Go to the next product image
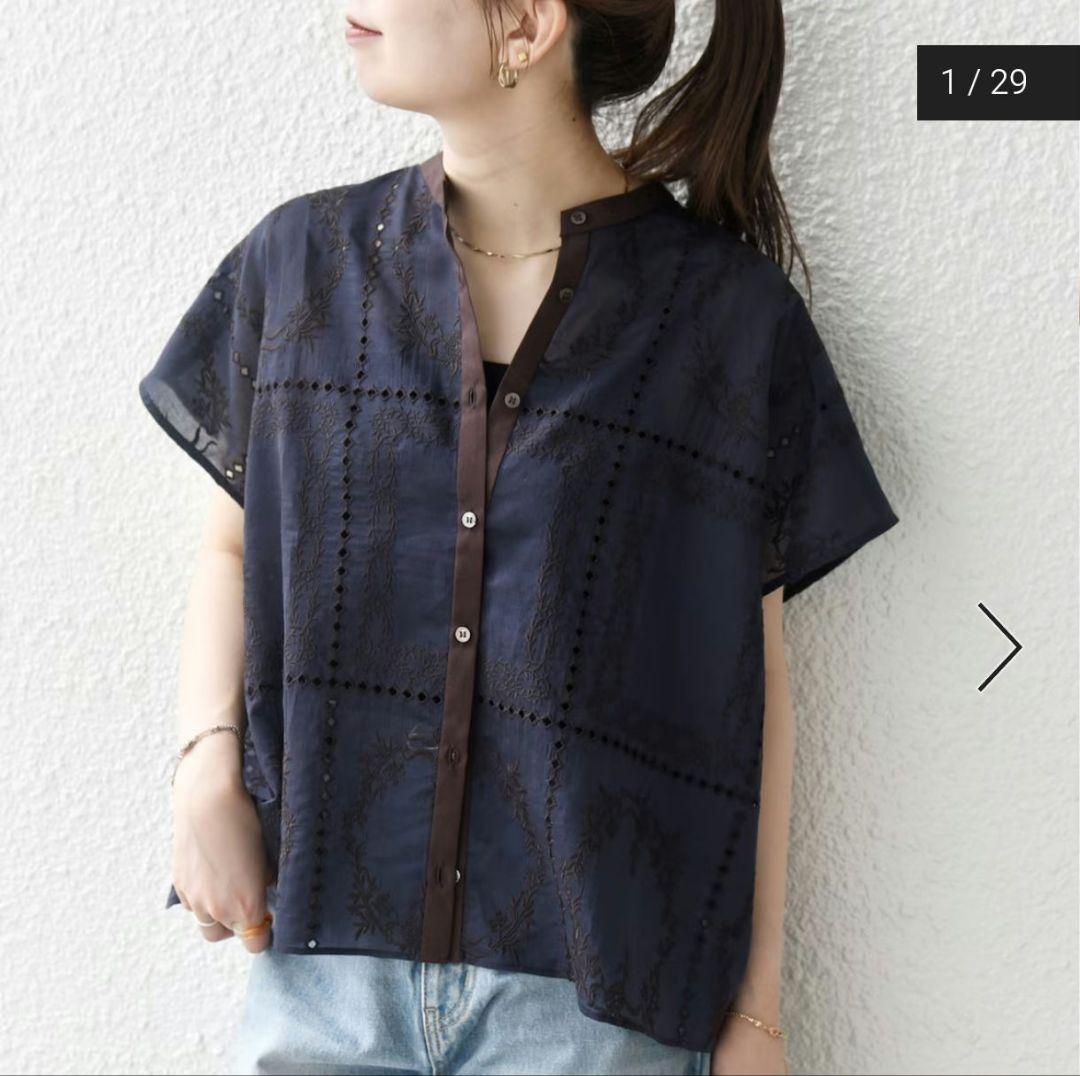The width and height of the screenshot is (1080, 1076). coord(999,647)
